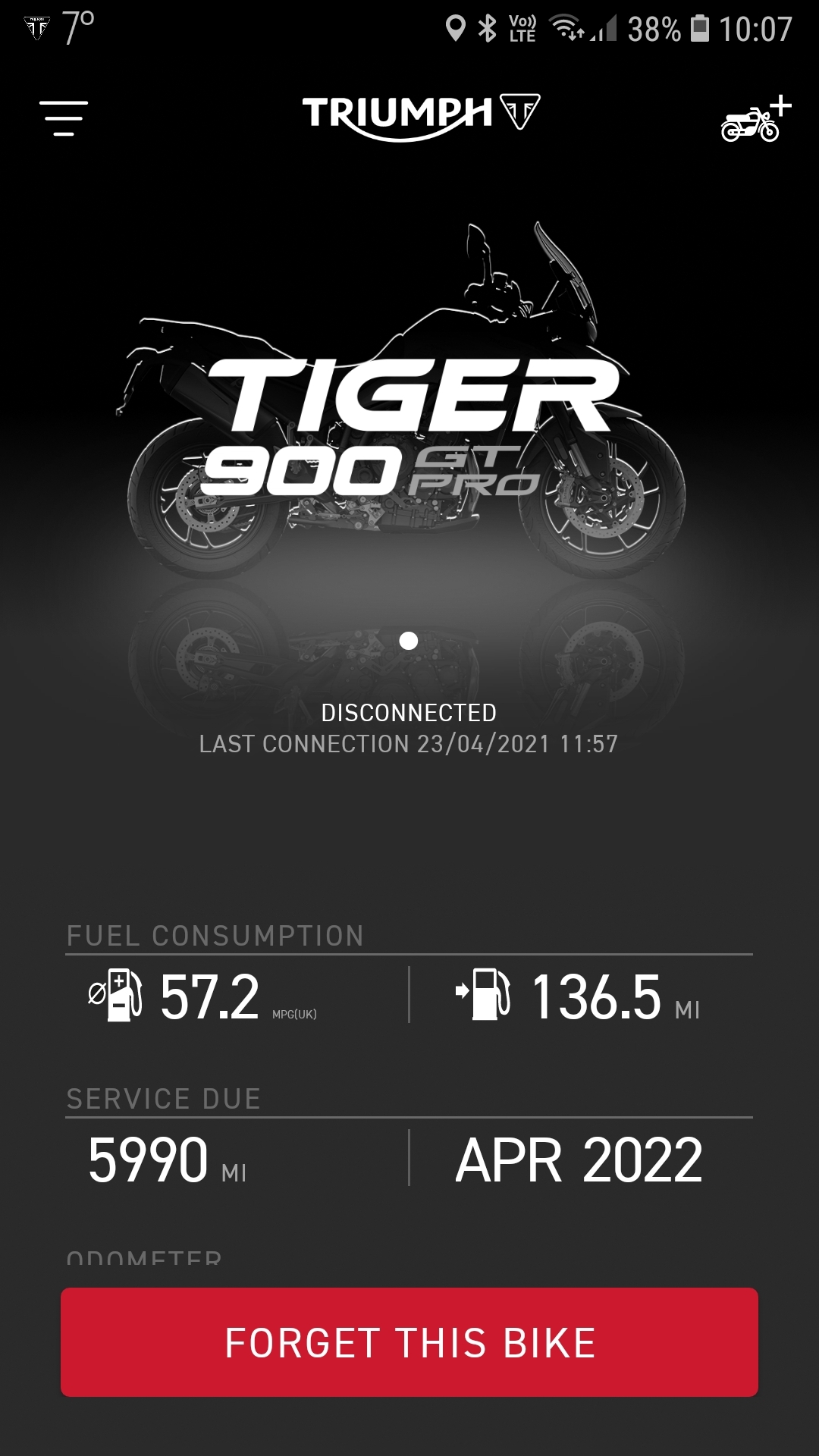Viewport: 819px width, 1456px height.
Task: Open the hamburger menu
Action: pos(64,118)
